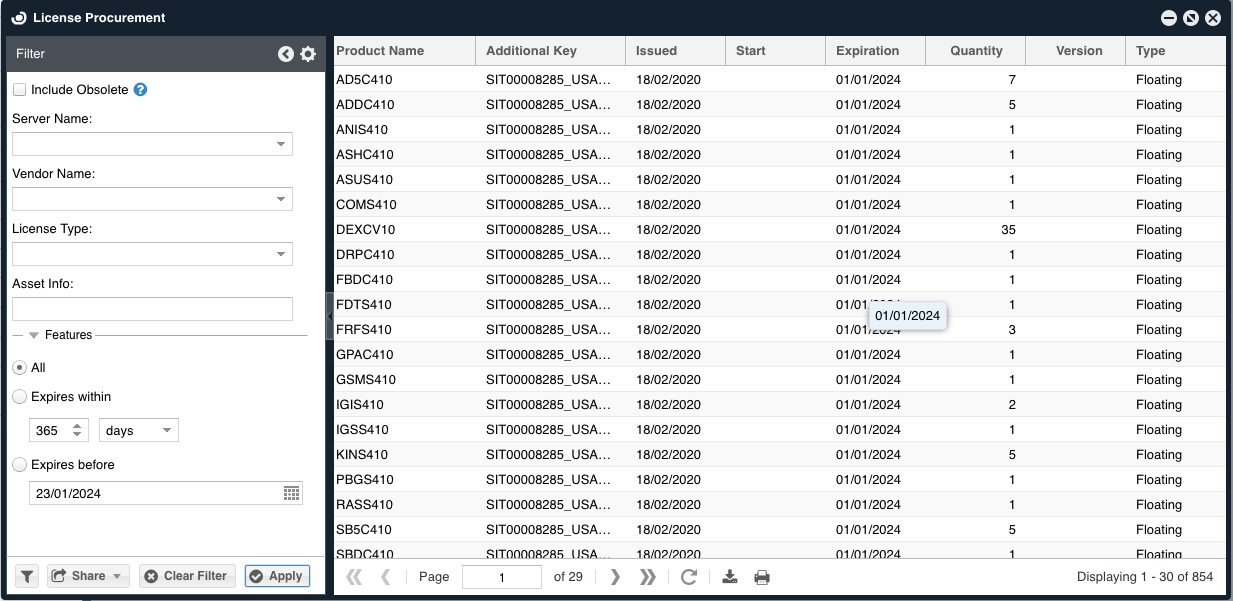Go to the next page

click(x=615, y=577)
